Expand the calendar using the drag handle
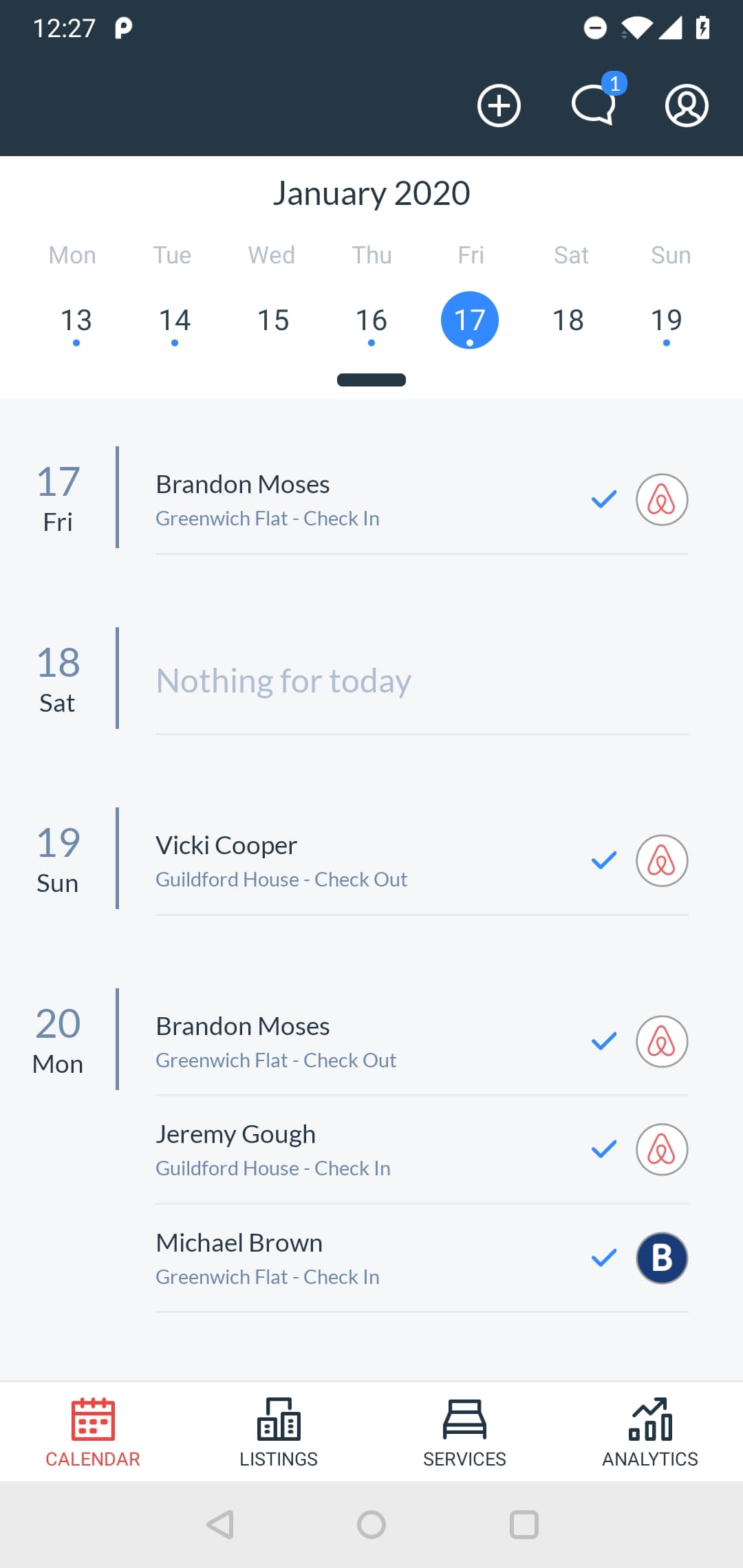743x1568 pixels. pyautogui.click(x=371, y=380)
